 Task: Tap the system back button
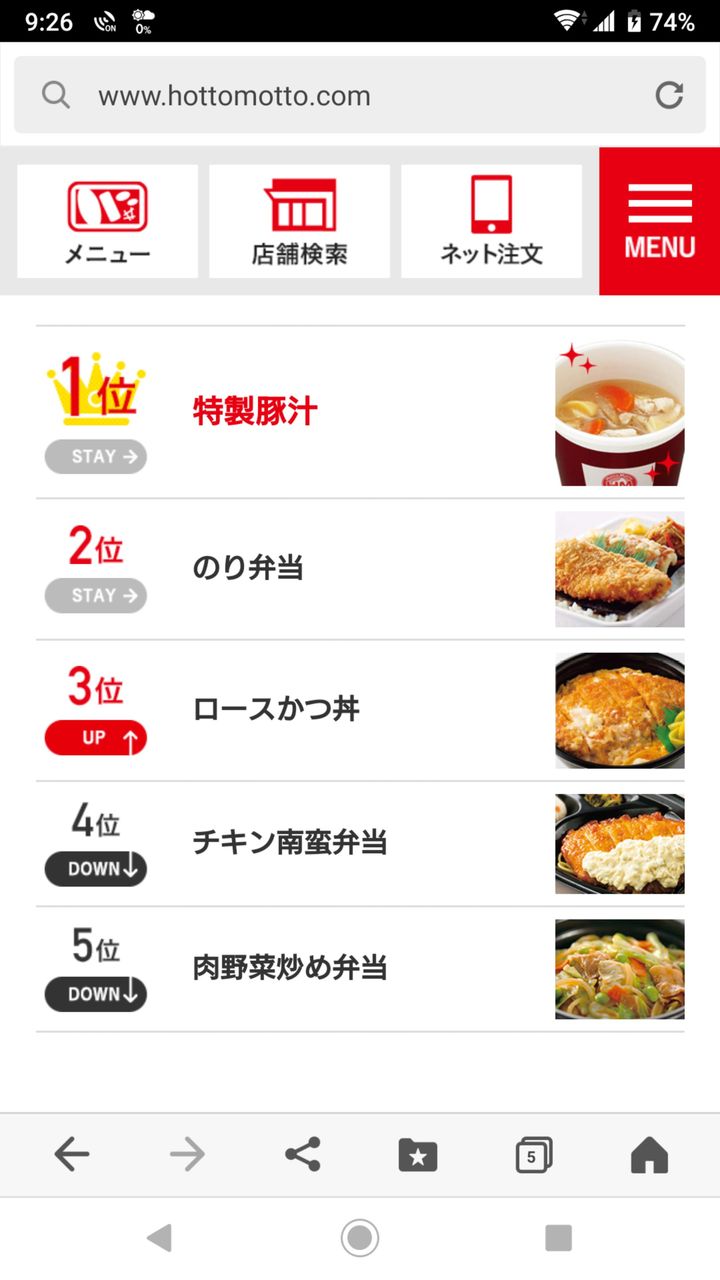(159, 1238)
